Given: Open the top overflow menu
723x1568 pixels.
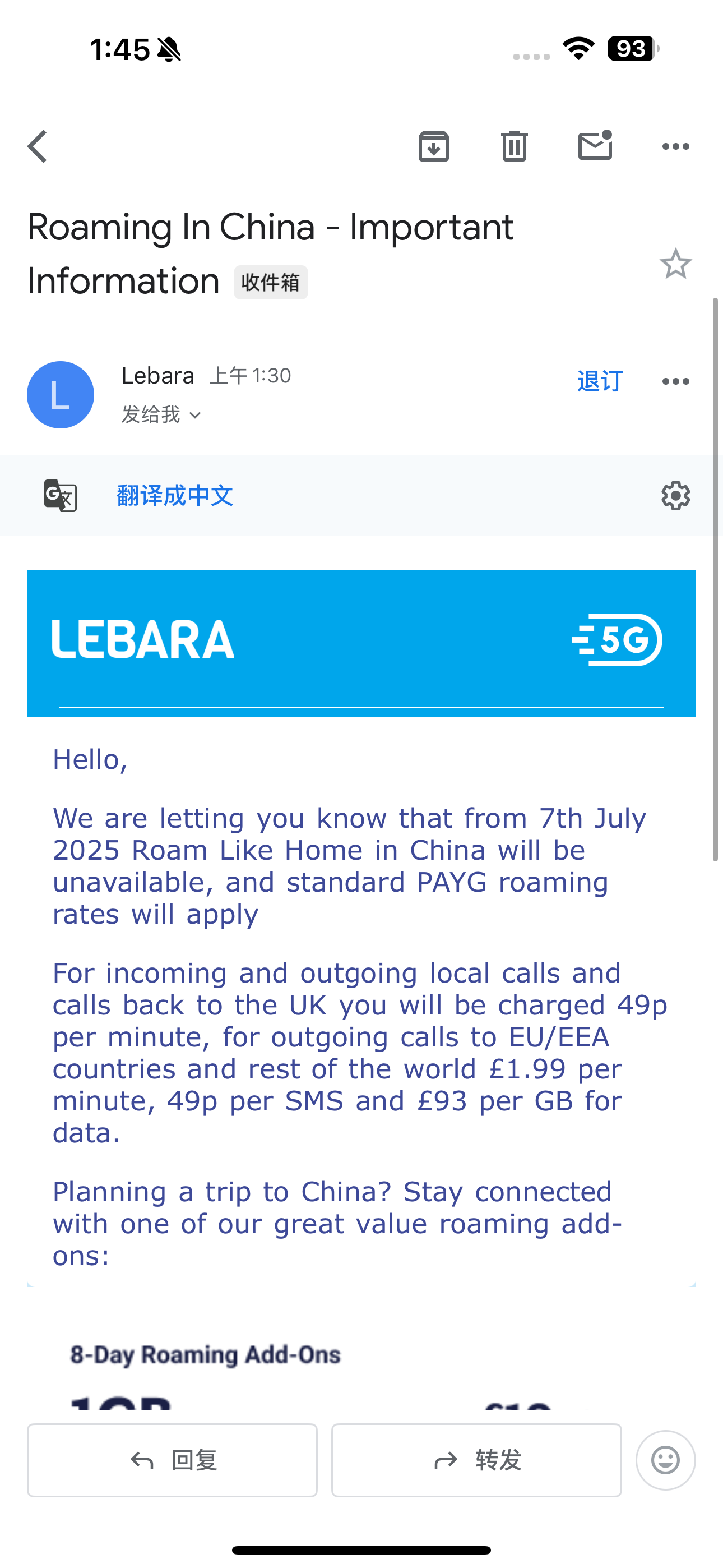Looking at the screenshot, I should coord(675,146).
